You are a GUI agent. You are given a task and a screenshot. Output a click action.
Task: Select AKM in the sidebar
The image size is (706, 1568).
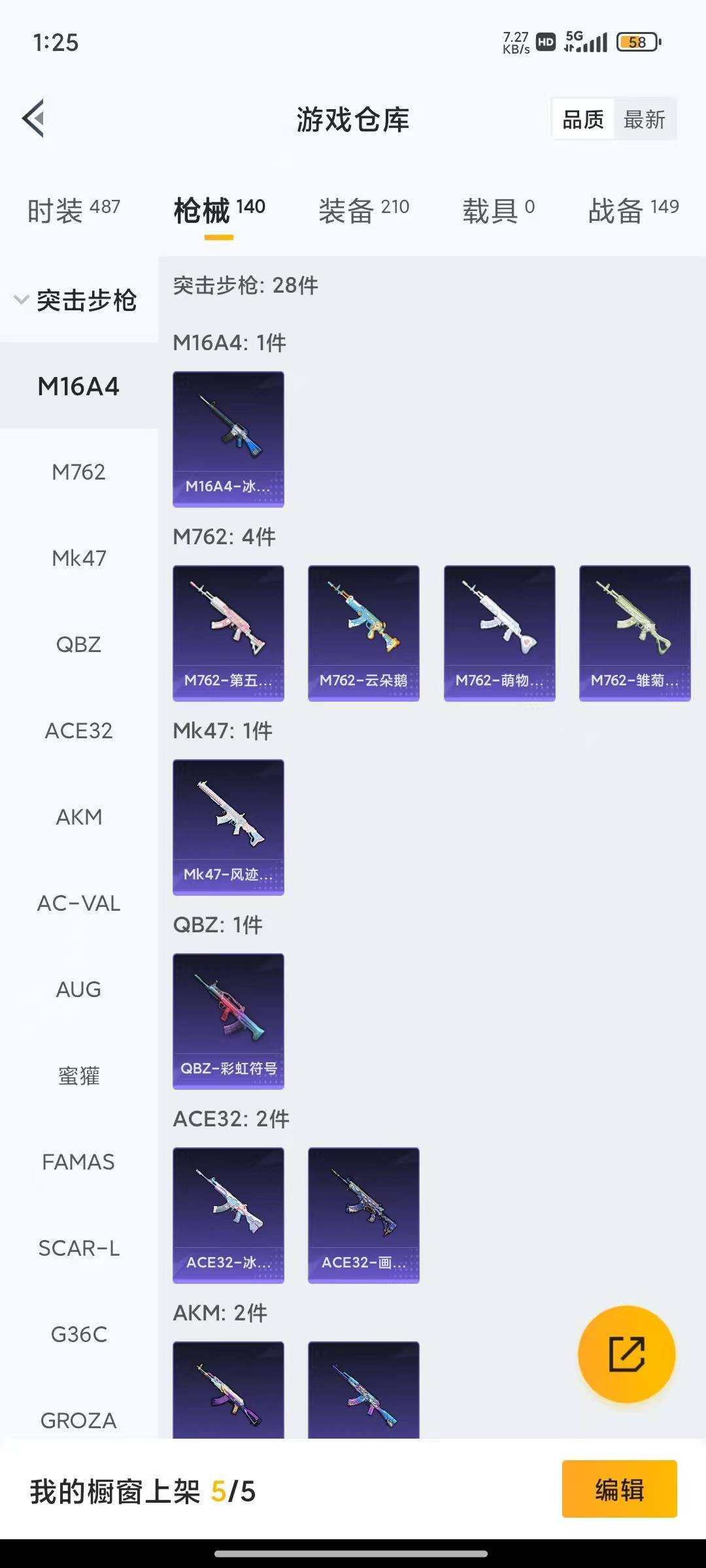click(x=78, y=817)
